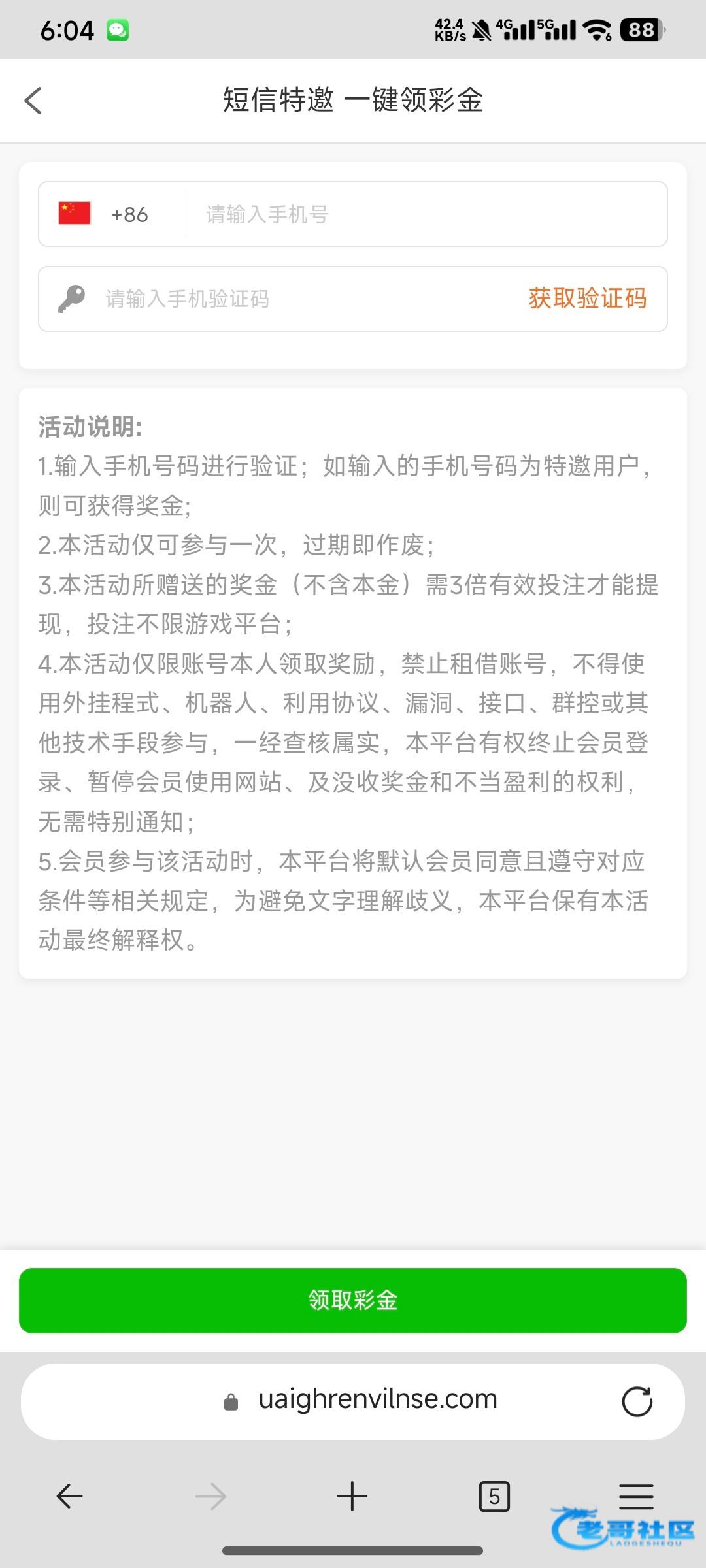Open a new browser tab
The image size is (706, 1568).
pyautogui.click(x=352, y=1496)
